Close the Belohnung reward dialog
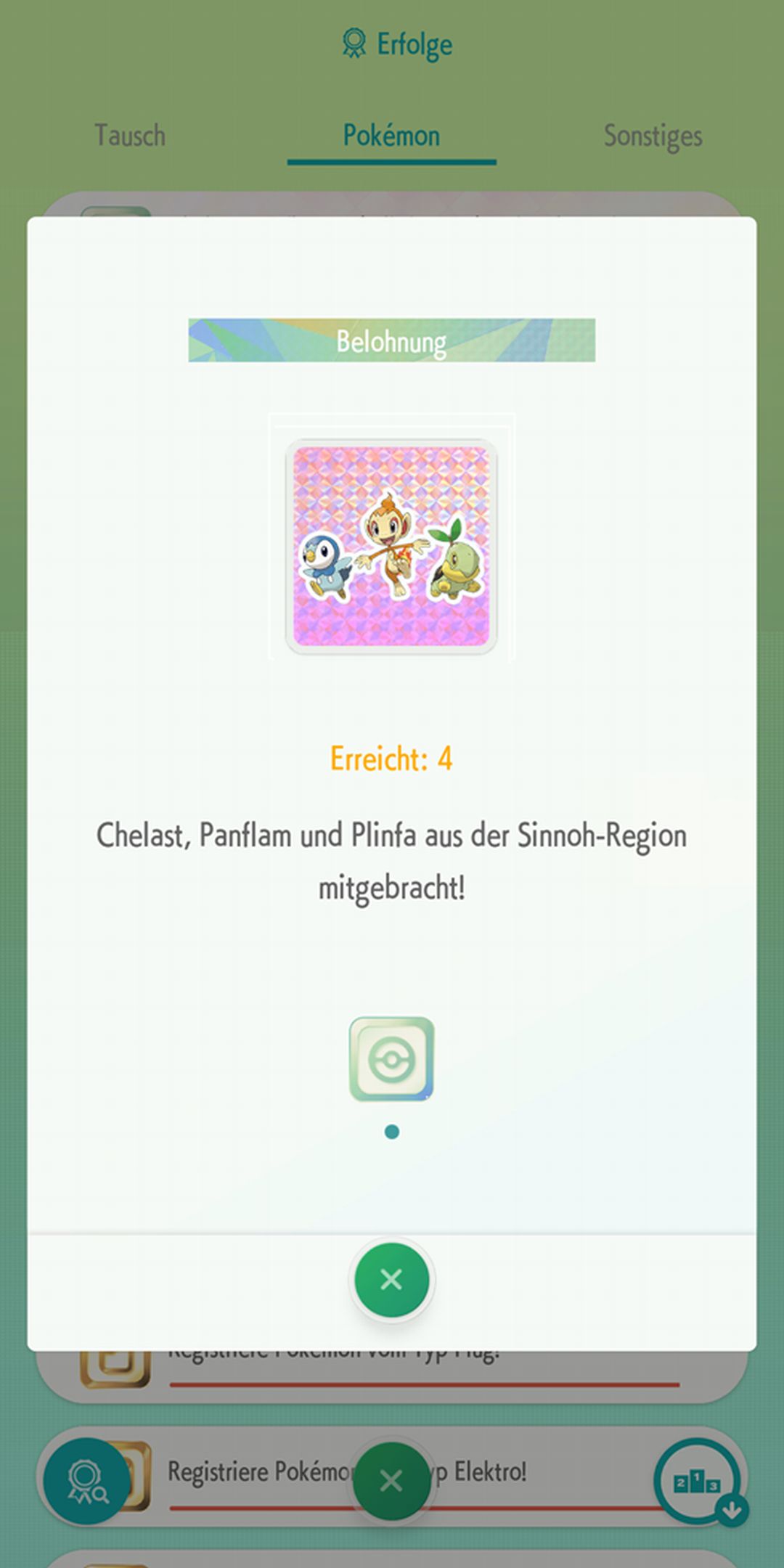This screenshot has height=1568, width=784. point(391,1279)
